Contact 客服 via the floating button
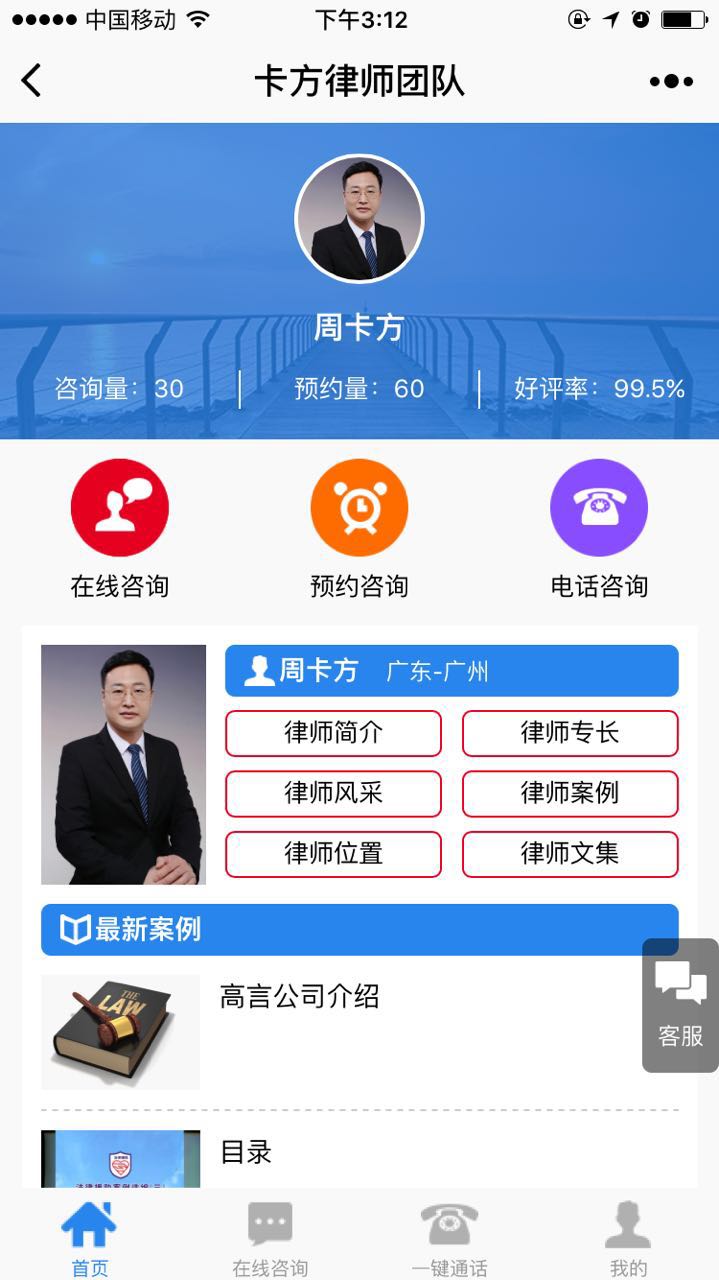 (680, 1005)
